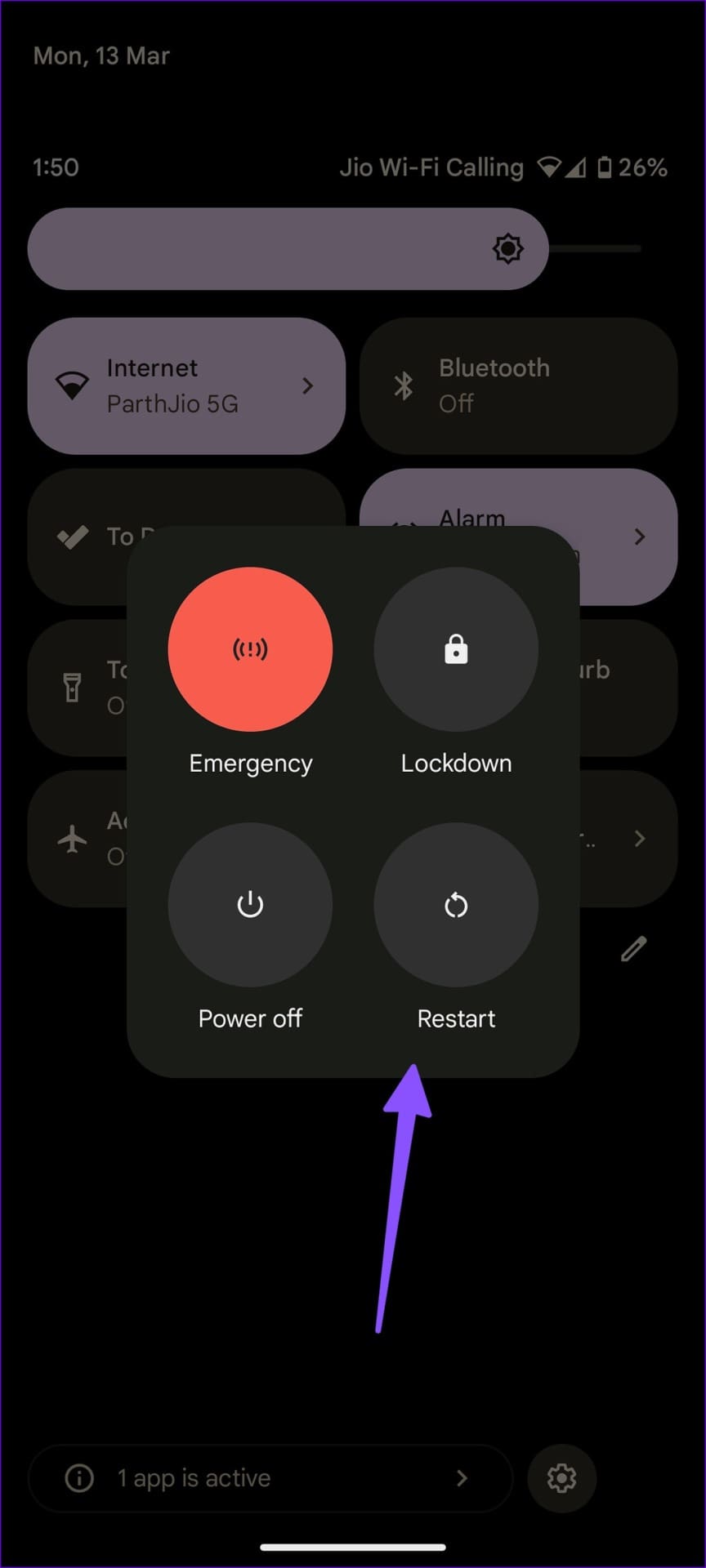
Task: Turn on the Bluetooth tile
Action: (518, 385)
